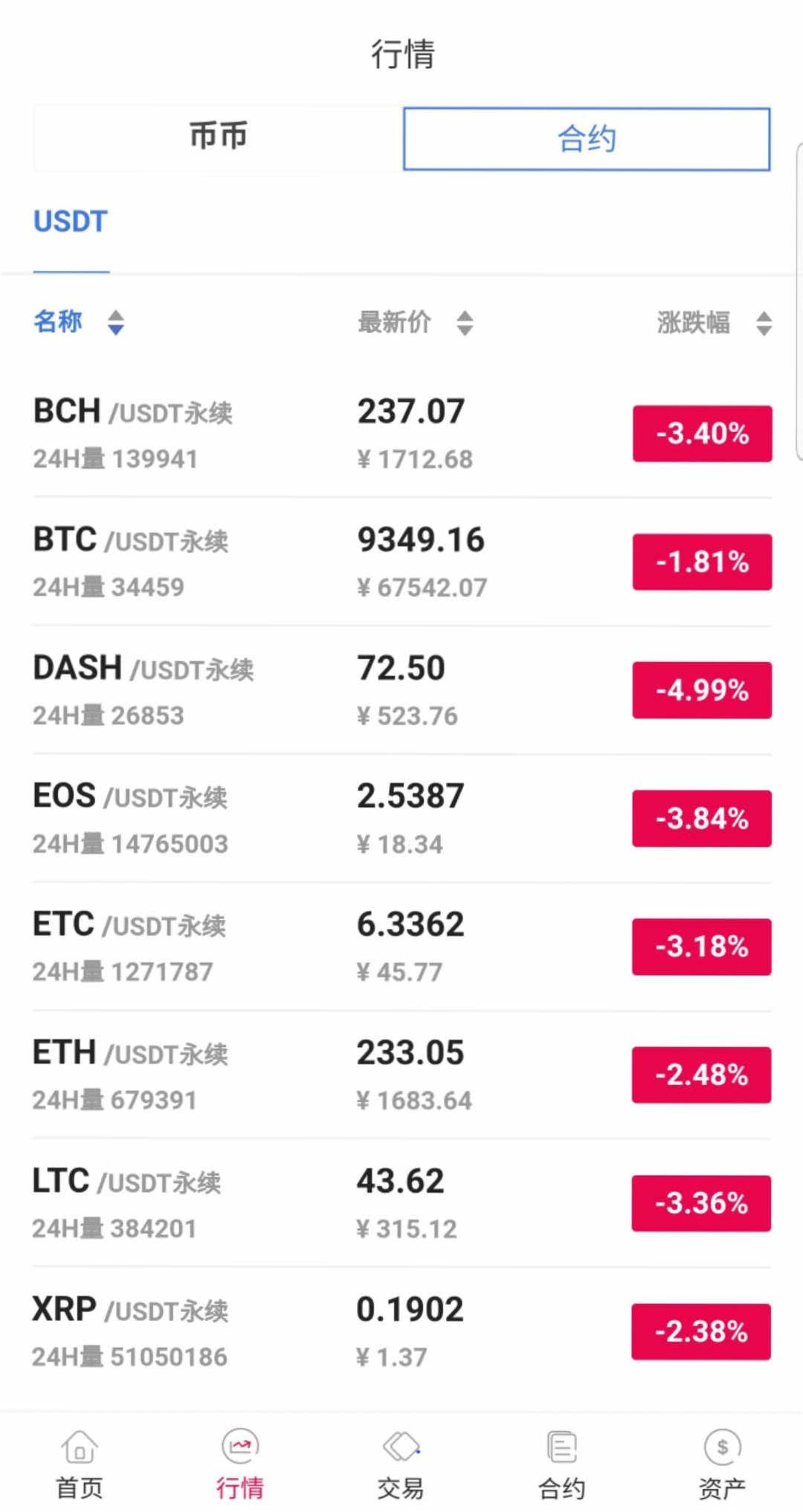The image size is (803, 1512).
Task: Sort the list by 涨跌幅 column header
Action: 693,321
